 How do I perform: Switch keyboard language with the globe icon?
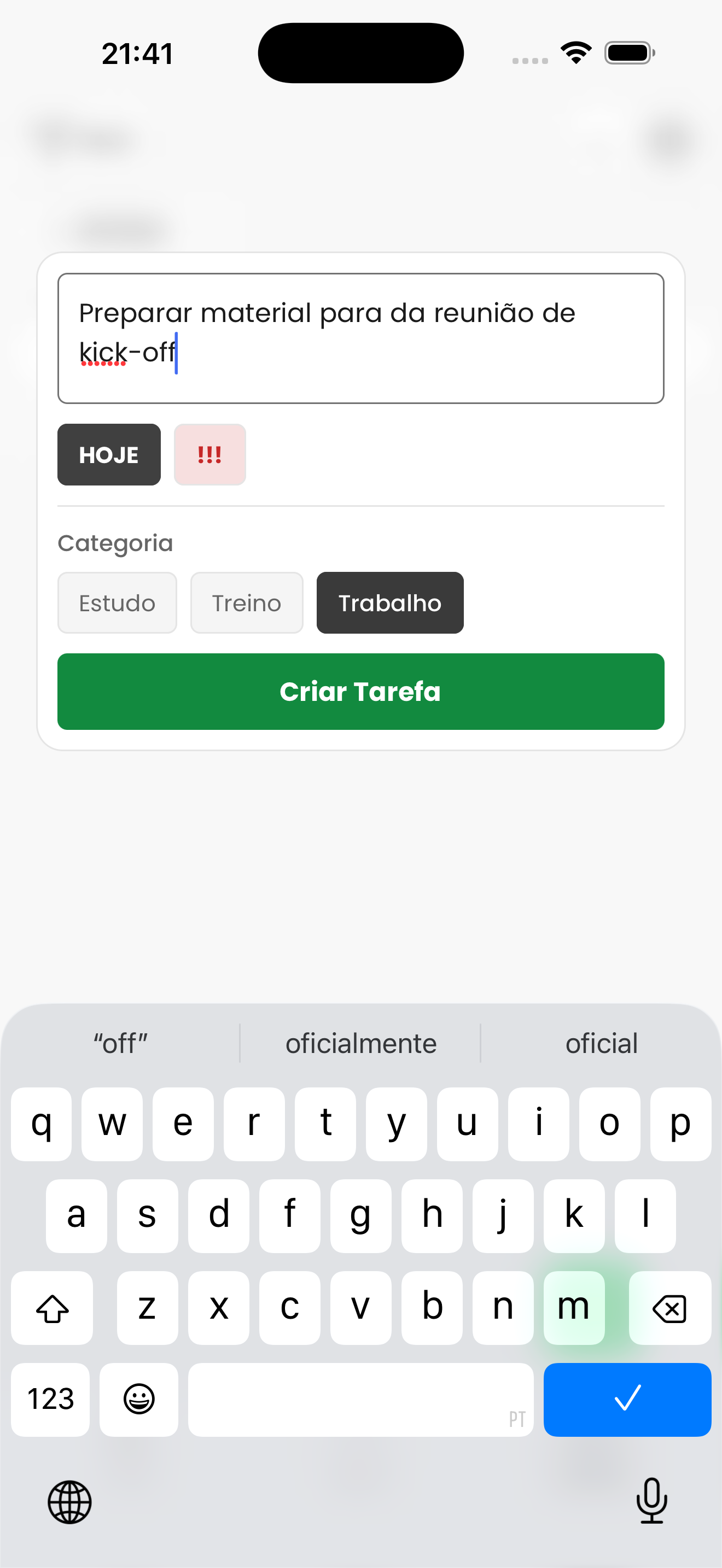[69, 1502]
